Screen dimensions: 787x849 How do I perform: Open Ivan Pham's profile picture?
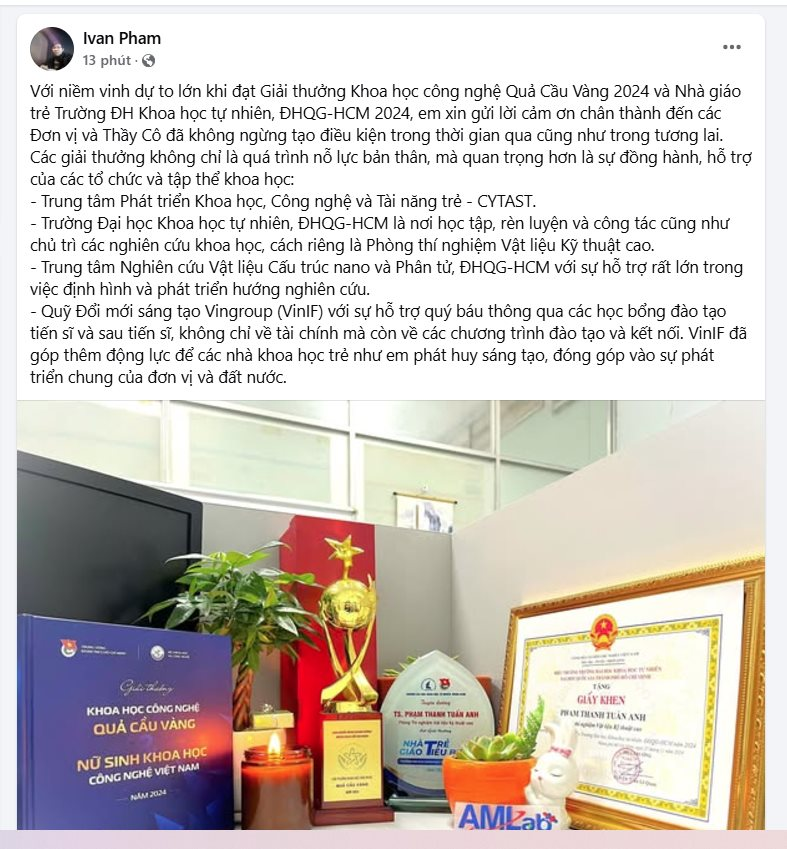52,48
